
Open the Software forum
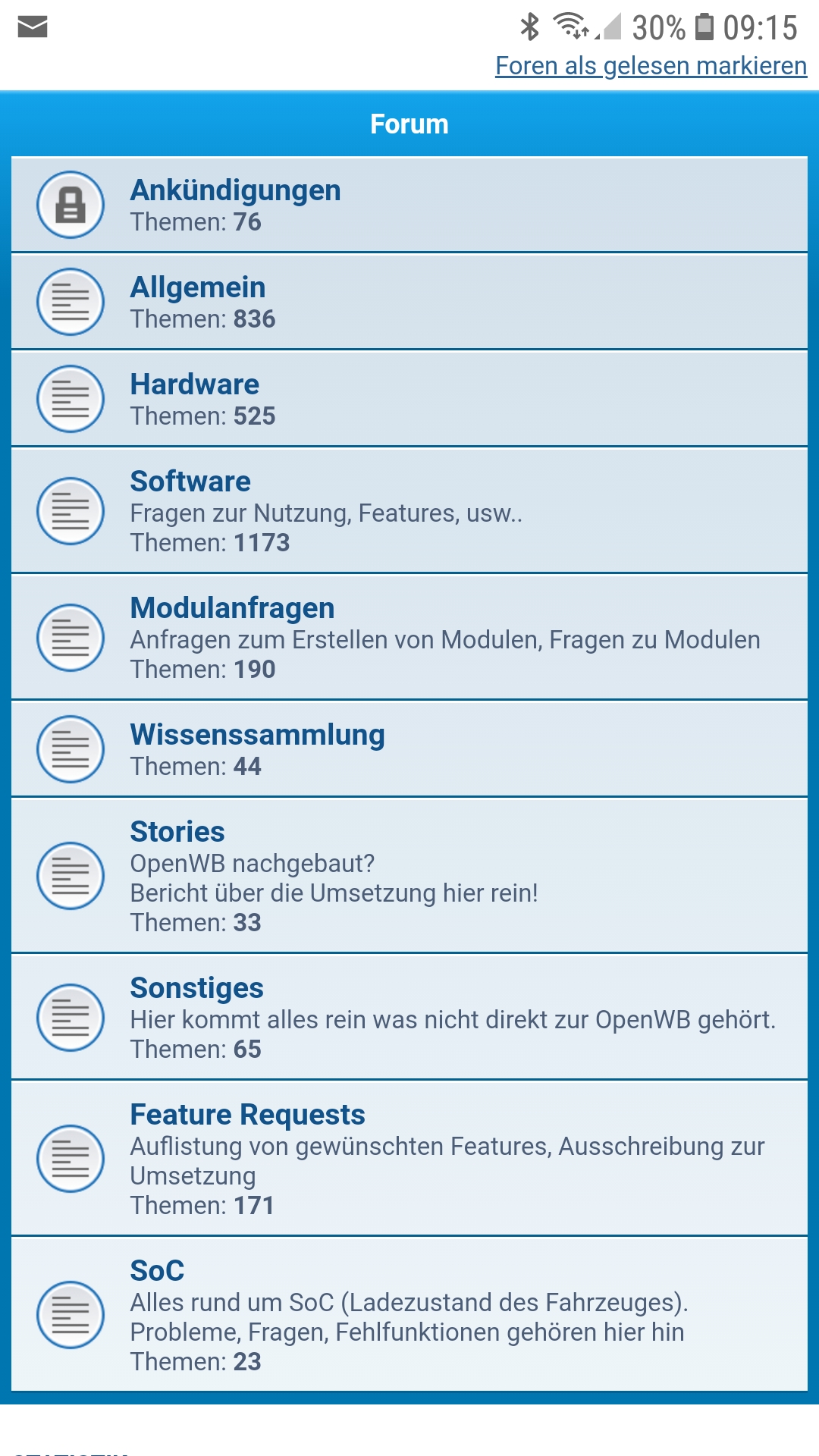tap(190, 482)
